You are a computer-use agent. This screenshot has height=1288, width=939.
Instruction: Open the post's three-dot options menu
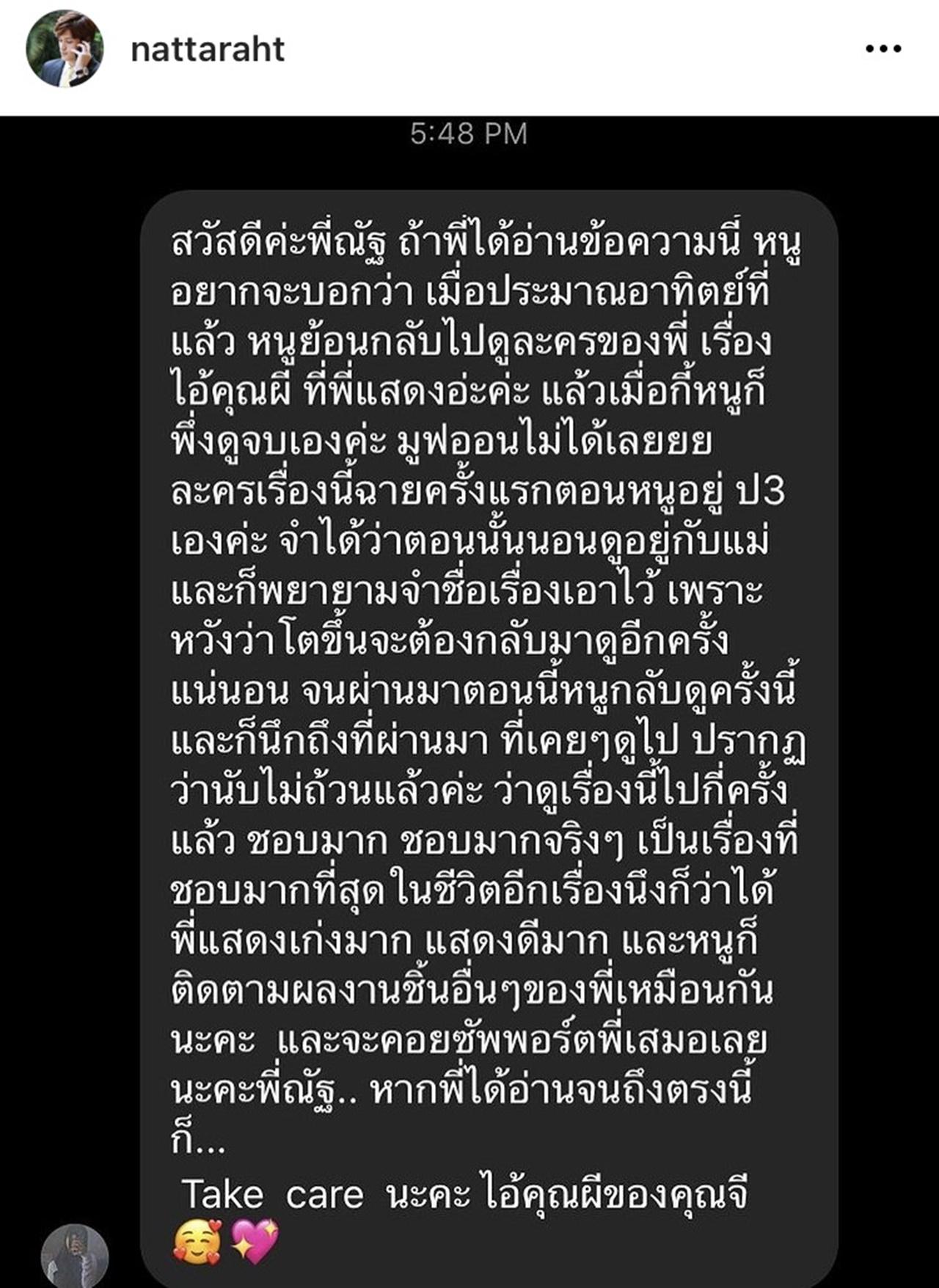click(883, 49)
